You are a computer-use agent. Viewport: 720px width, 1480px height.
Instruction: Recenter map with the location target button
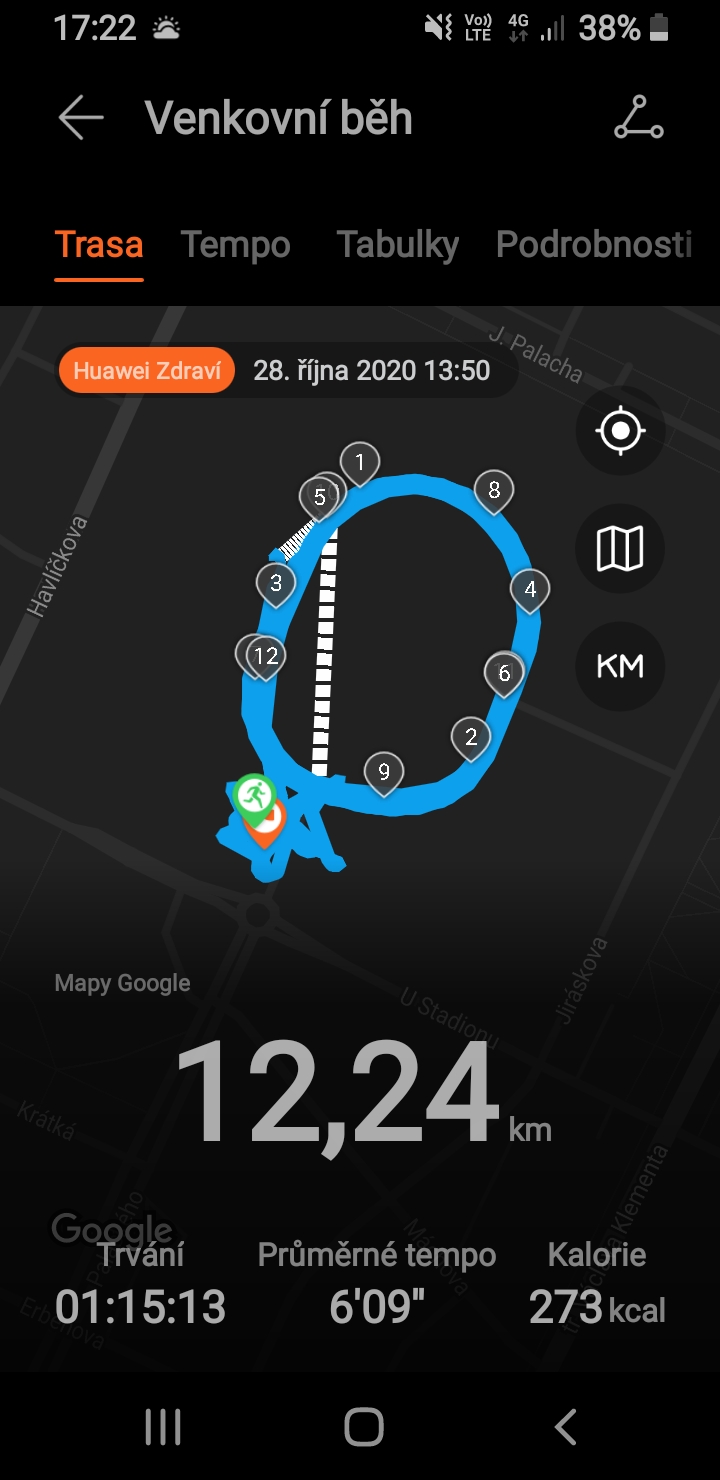click(x=620, y=431)
